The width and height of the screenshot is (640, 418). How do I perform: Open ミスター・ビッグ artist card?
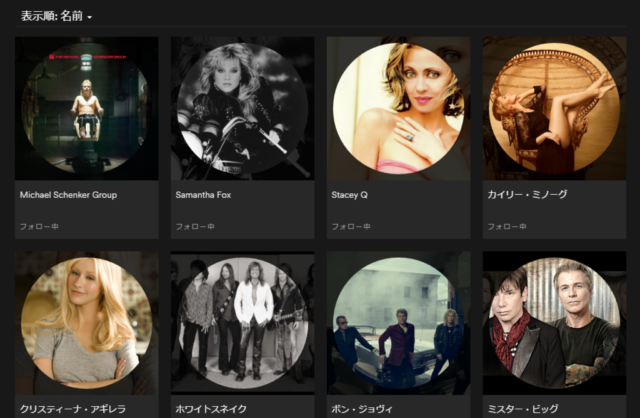[x=554, y=325]
